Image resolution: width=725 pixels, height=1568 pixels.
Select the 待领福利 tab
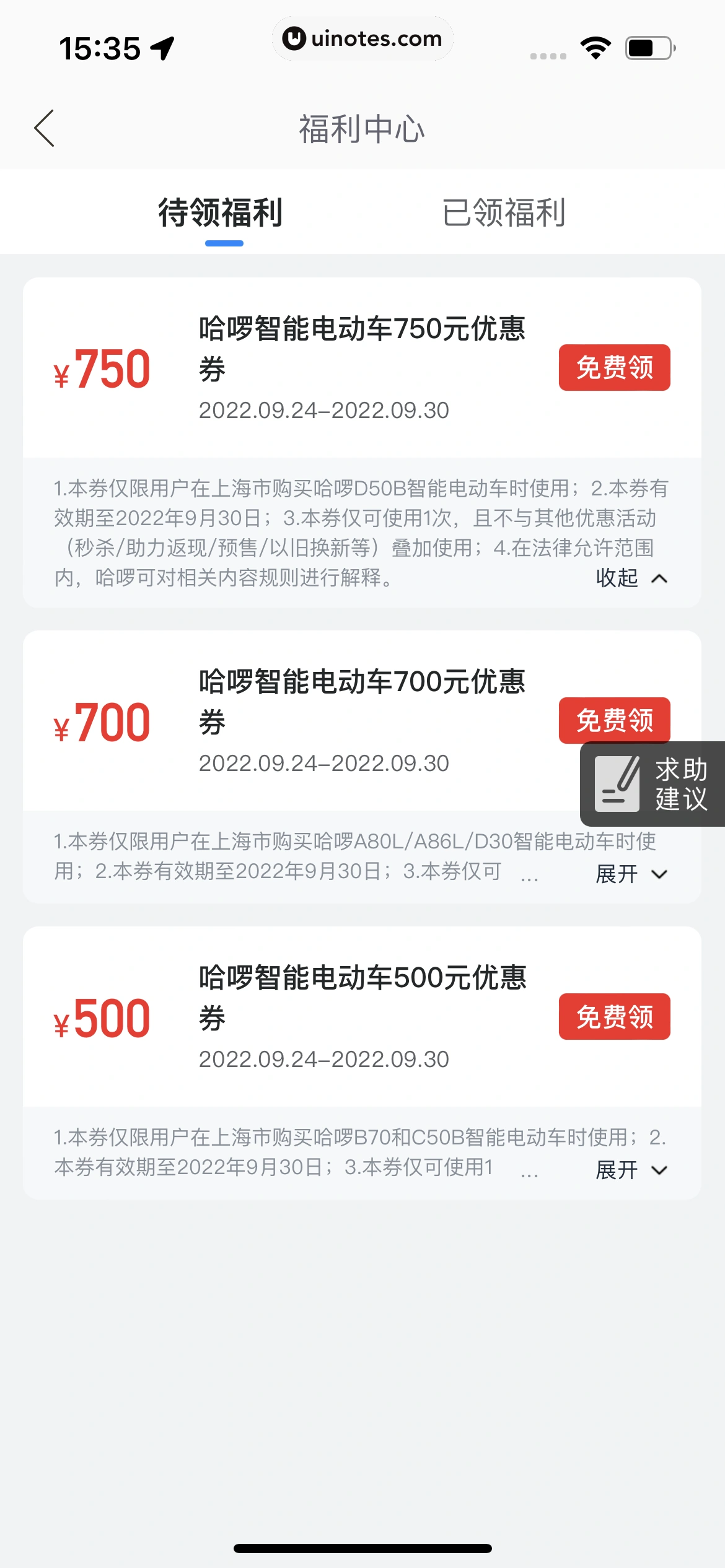click(221, 212)
